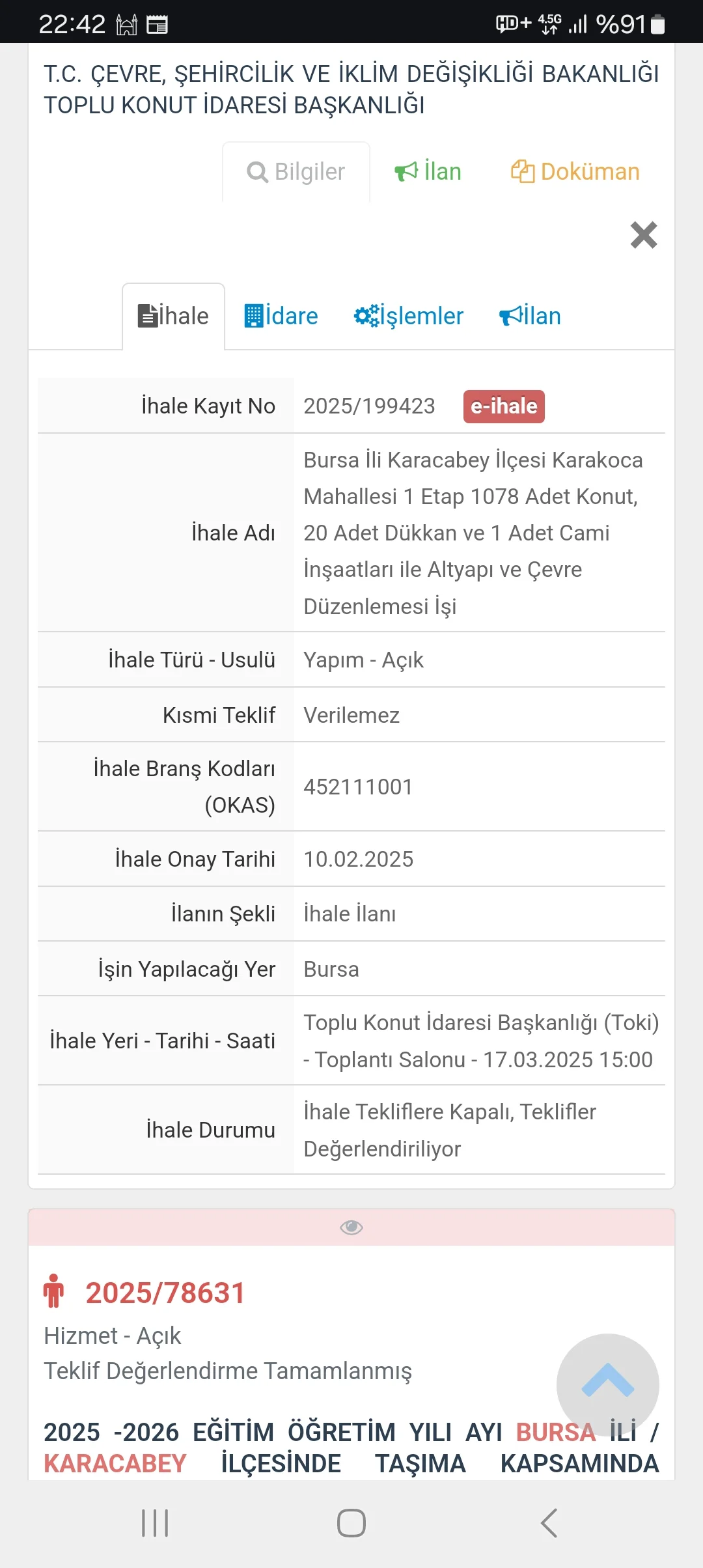Open Doküman with the documents icon
Image resolution: width=703 pixels, height=1568 pixels.
[524, 171]
